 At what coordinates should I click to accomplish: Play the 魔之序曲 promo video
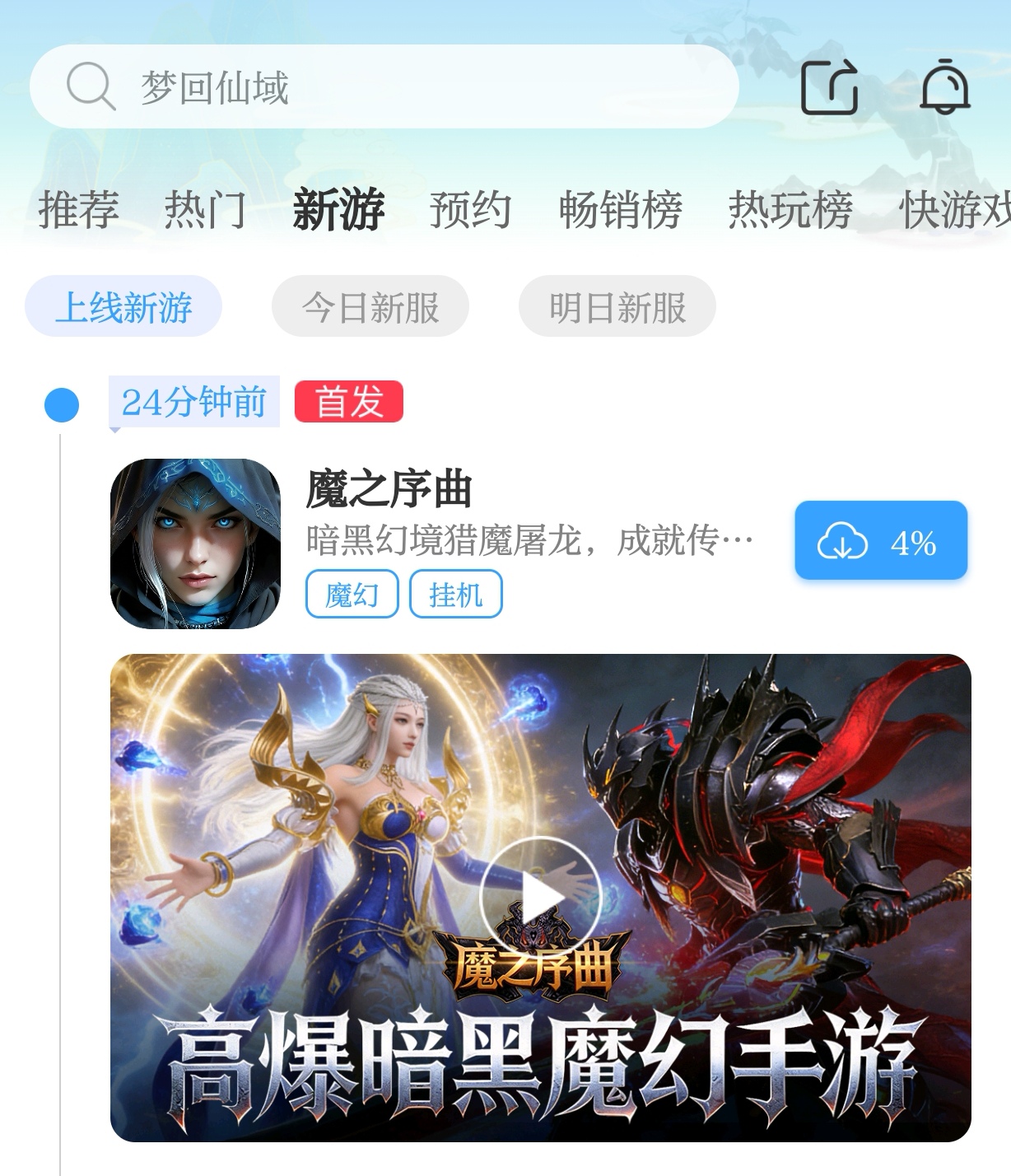[x=540, y=896]
